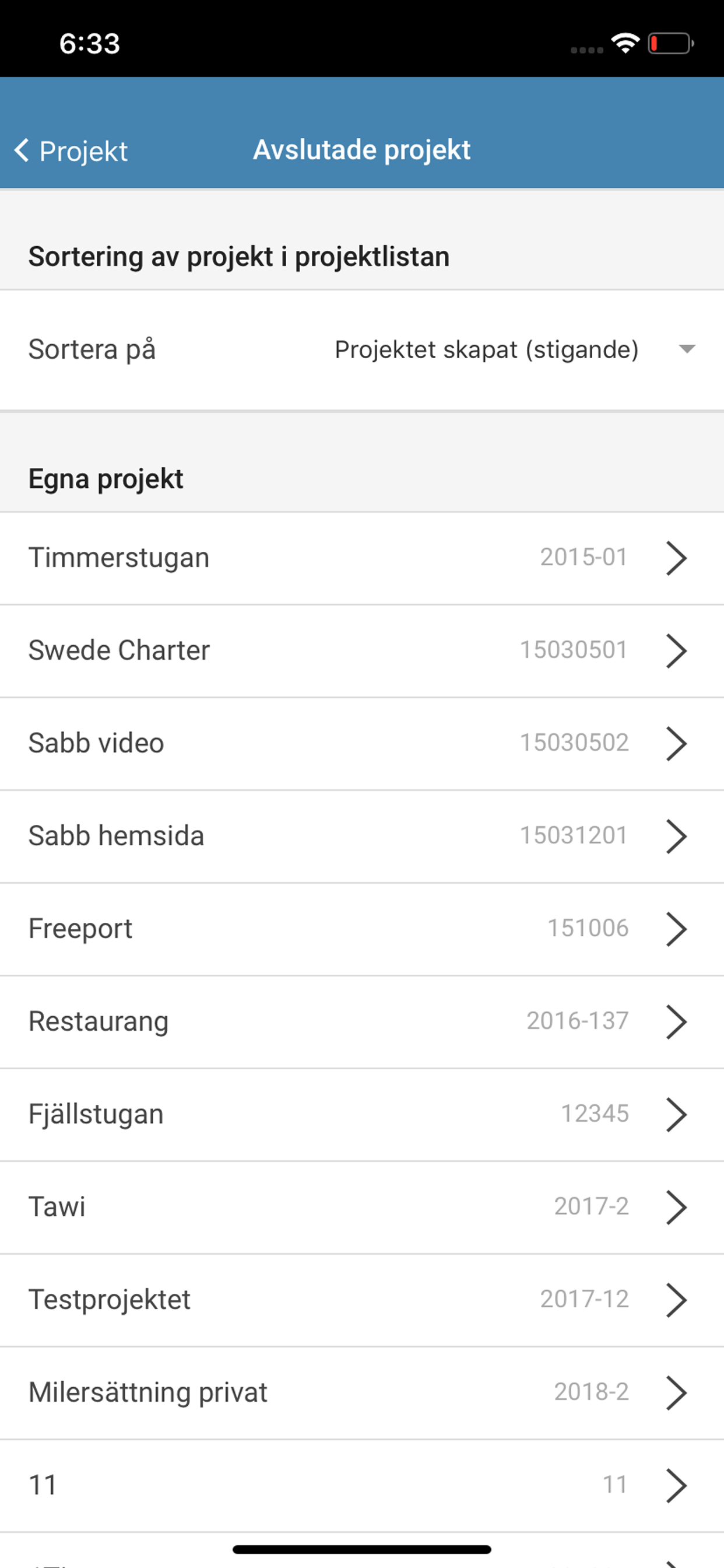Open the Testprojektet row
724x1568 pixels.
click(x=362, y=1300)
